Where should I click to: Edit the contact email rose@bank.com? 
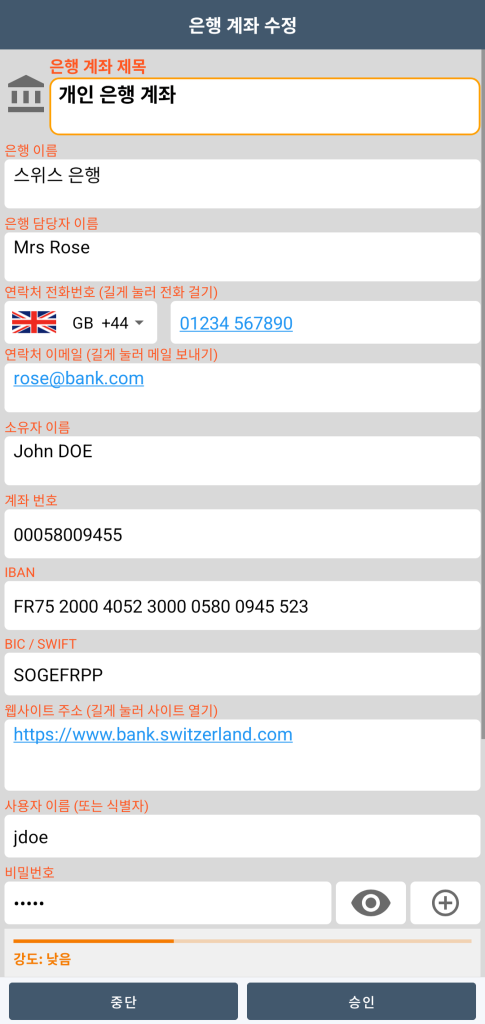[x=242, y=388]
